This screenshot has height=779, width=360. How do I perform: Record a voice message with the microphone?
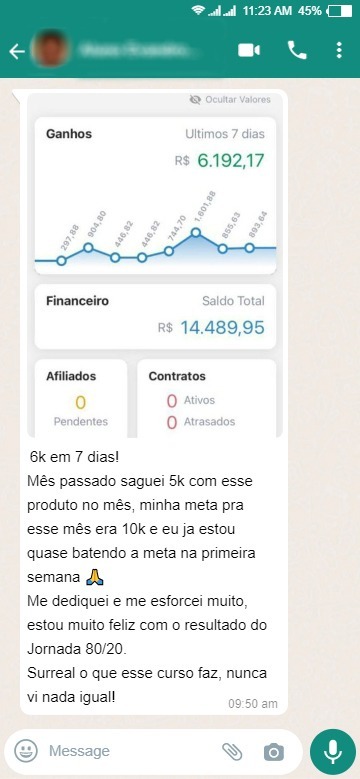(333, 752)
